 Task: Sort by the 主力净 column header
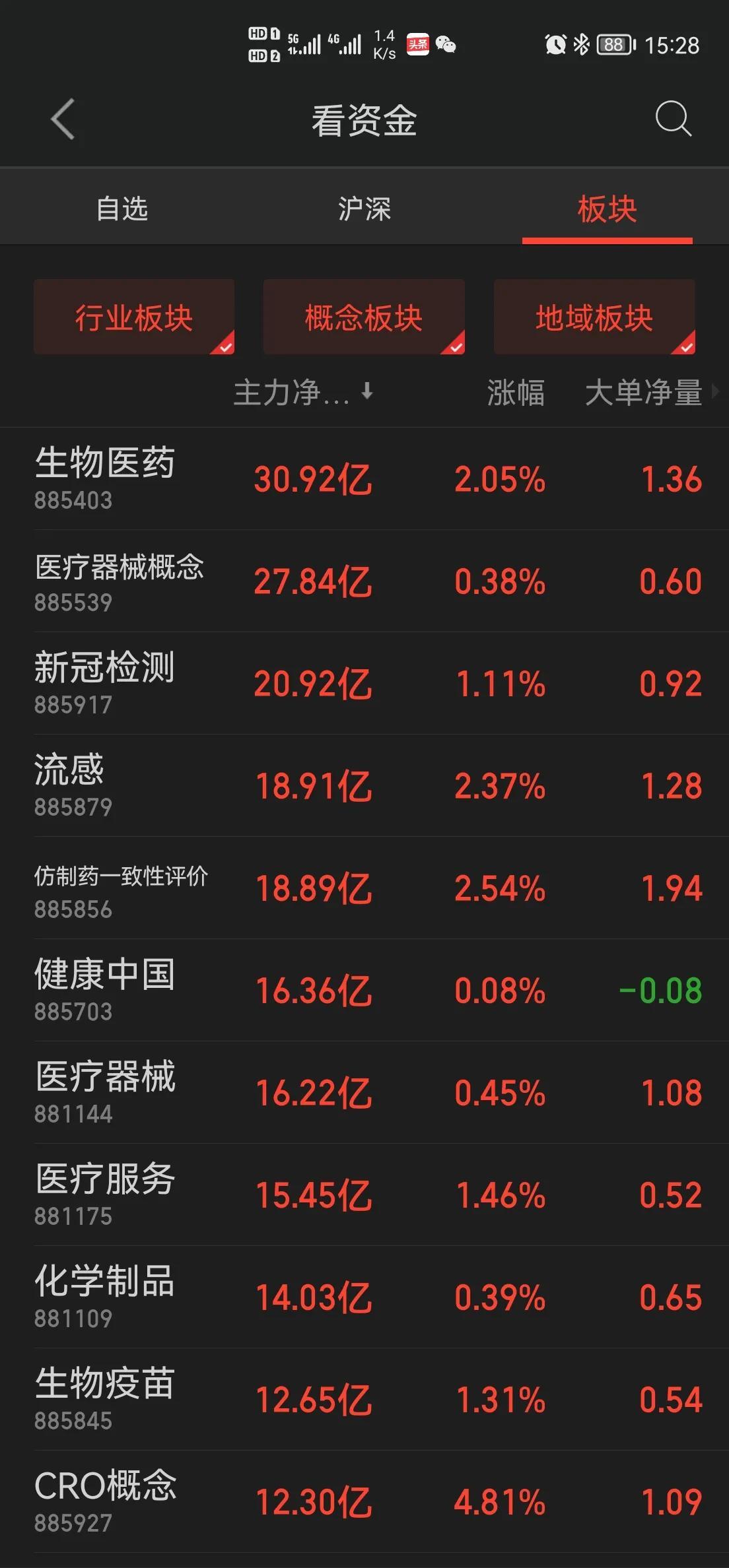pyautogui.click(x=304, y=393)
